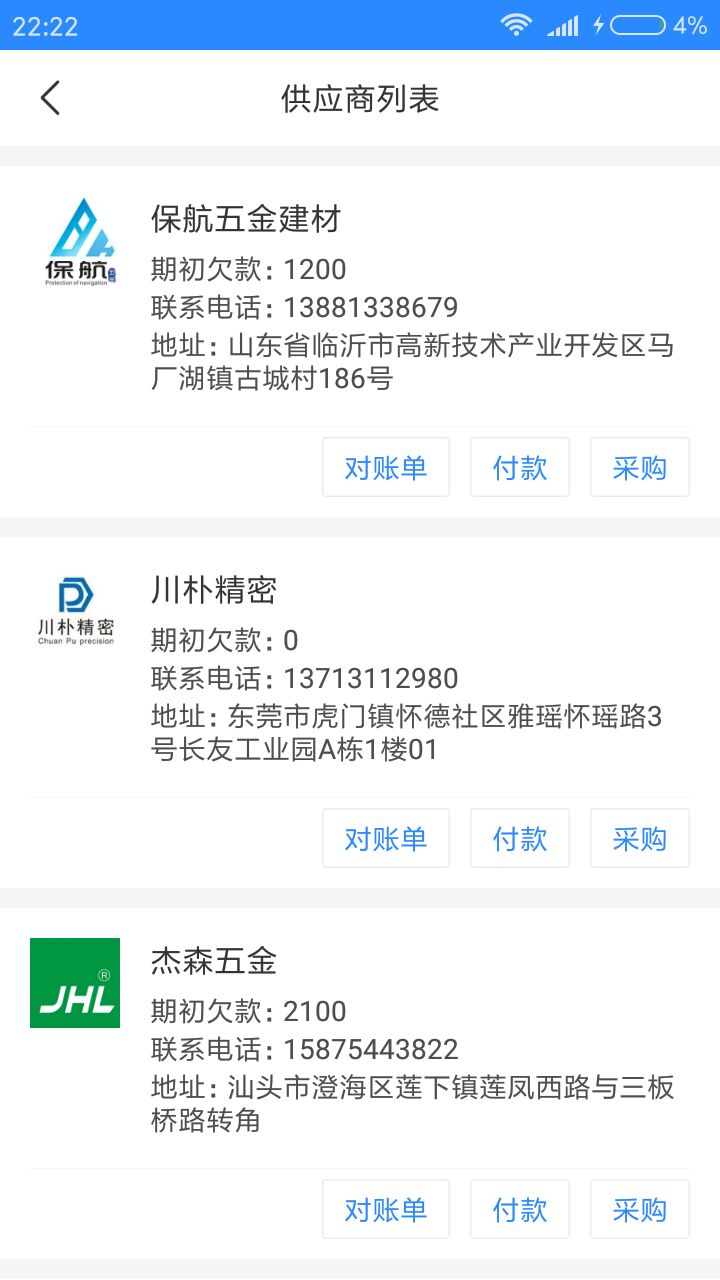Open 对账单 for 杰森五金

point(385,1209)
